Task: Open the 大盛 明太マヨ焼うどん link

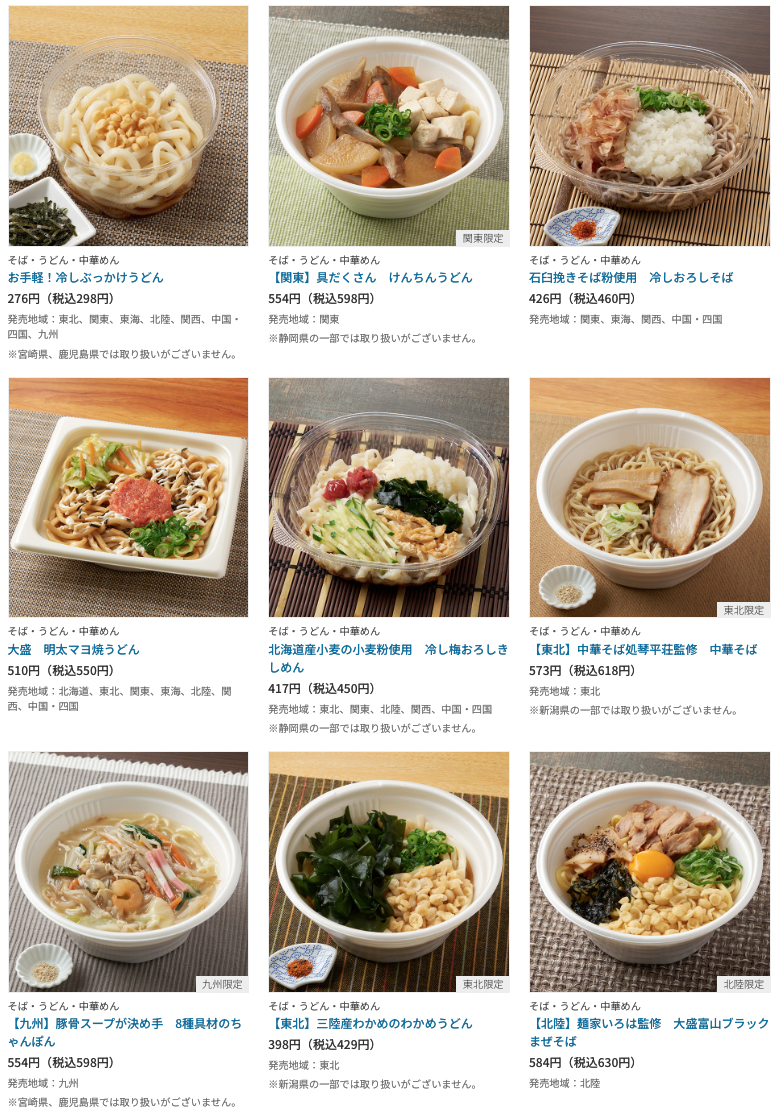Action: 74,649
